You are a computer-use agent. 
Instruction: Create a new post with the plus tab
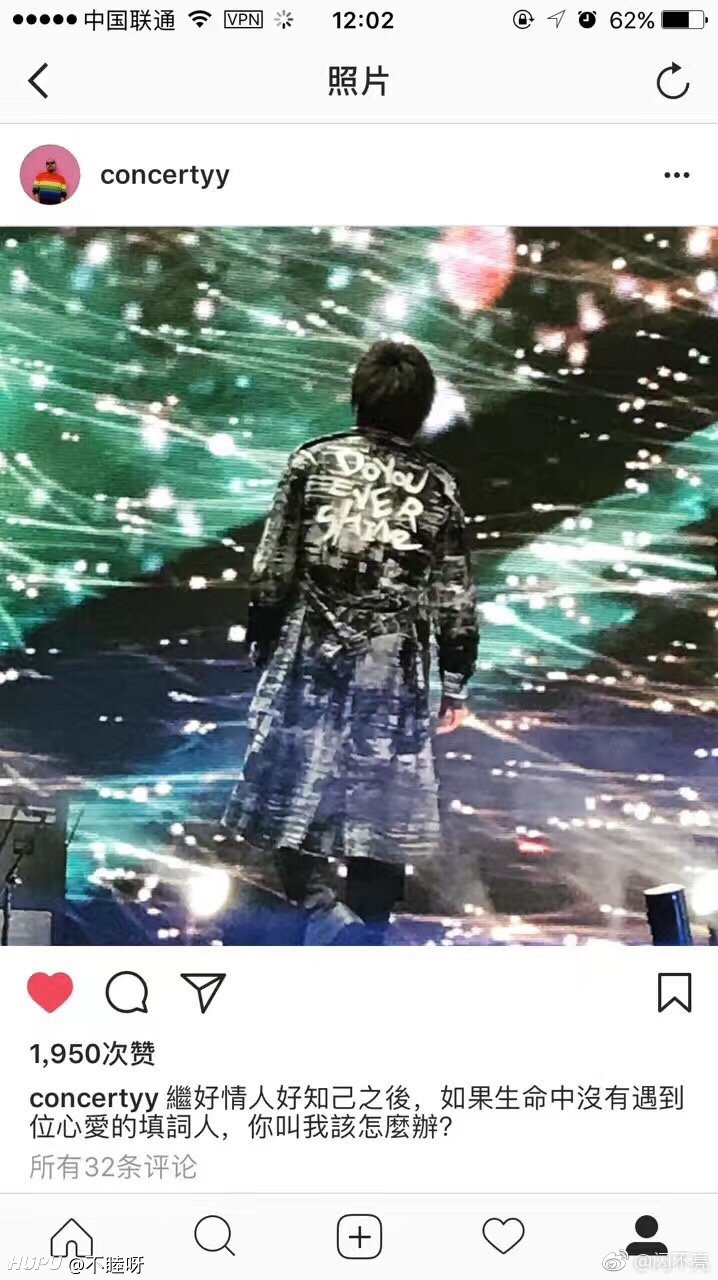(x=359, y=1237)
